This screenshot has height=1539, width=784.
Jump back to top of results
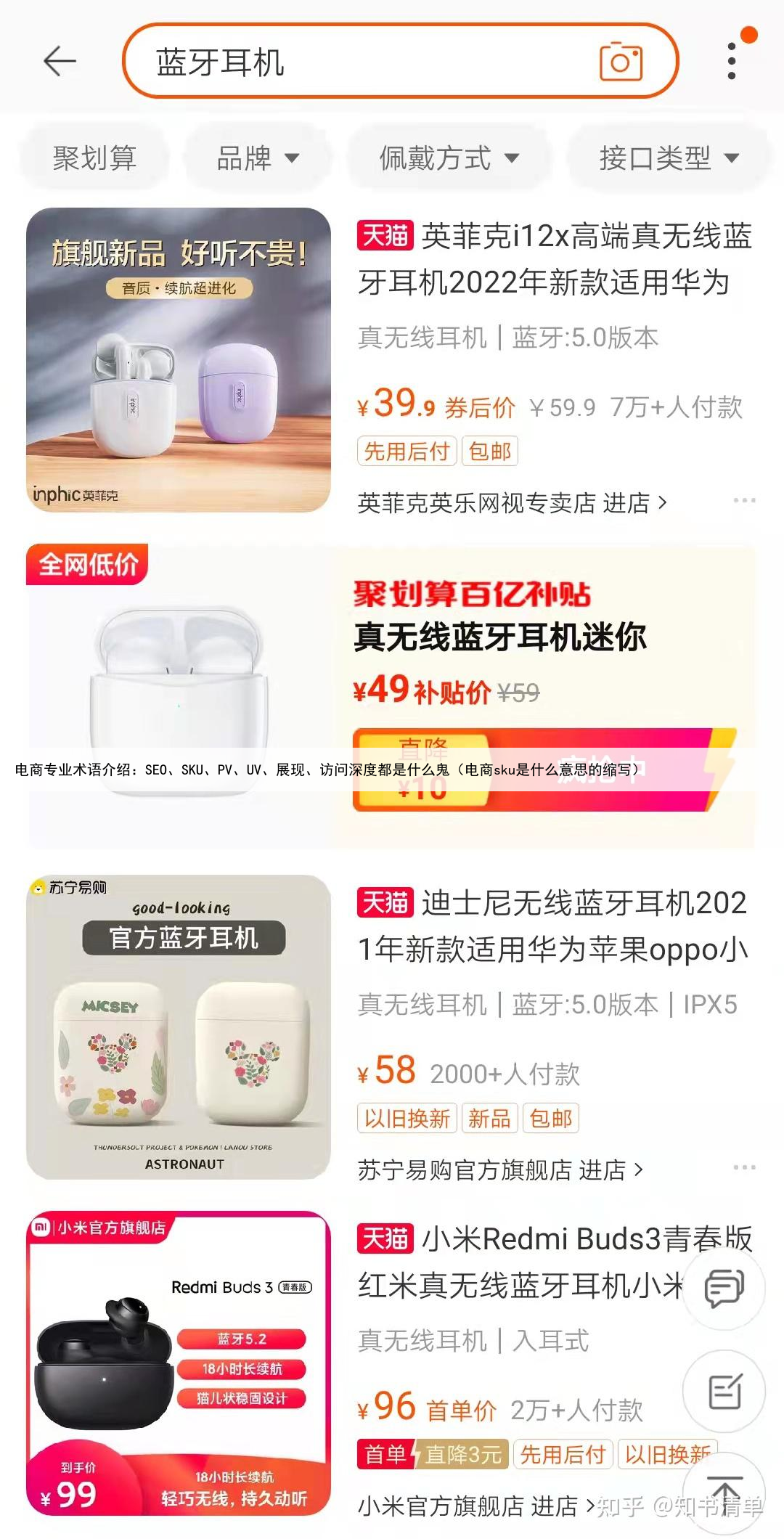(724, 1490)
